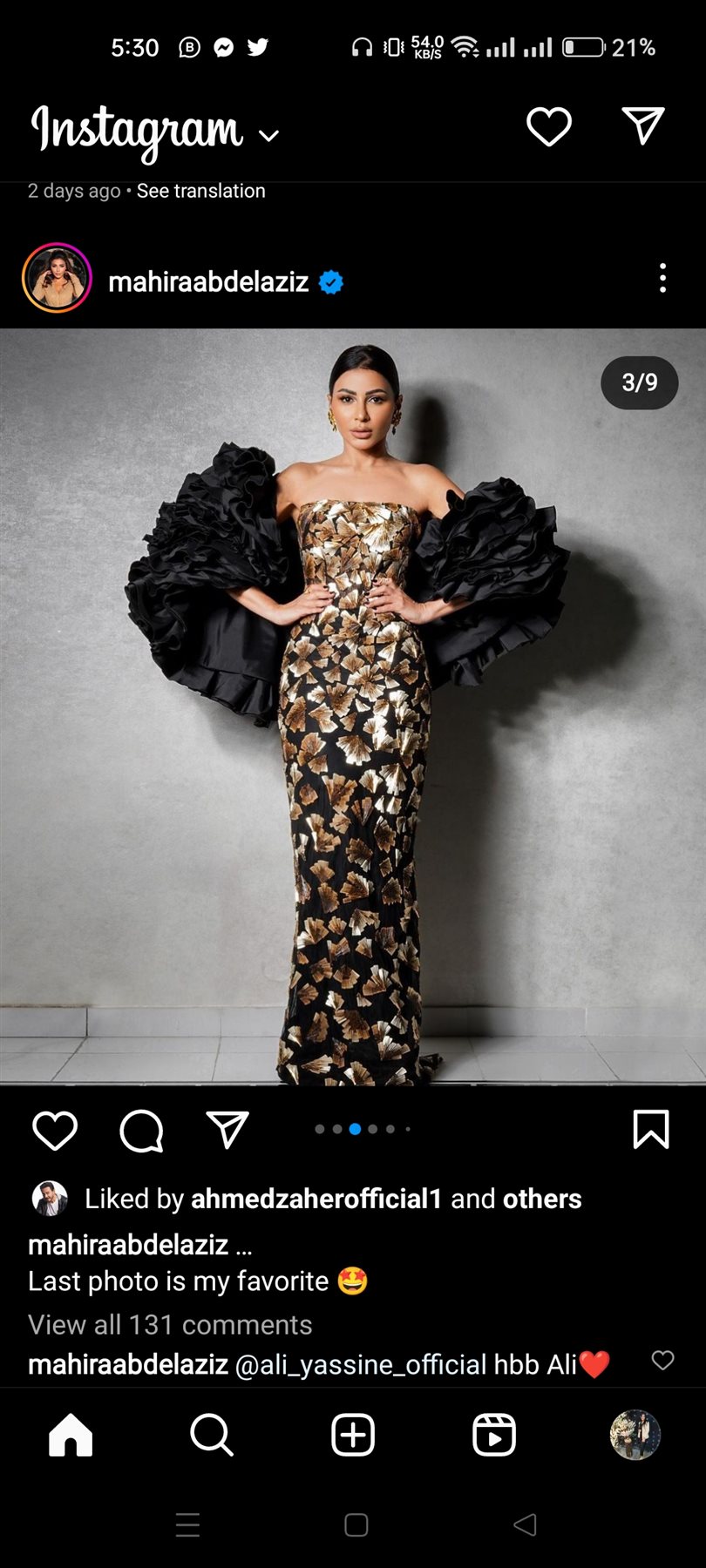
Task: Open direct messages paper plane at top
Action: pos(643,127)
